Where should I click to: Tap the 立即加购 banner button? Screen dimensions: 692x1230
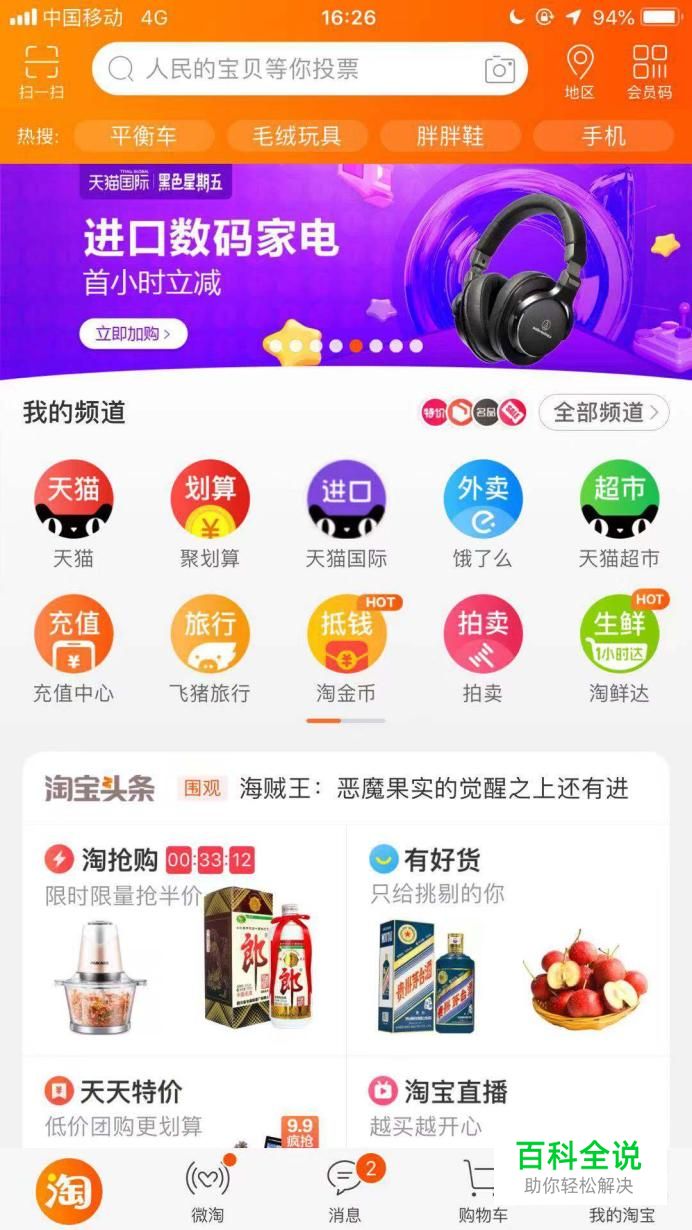click(x=133, y=334)
